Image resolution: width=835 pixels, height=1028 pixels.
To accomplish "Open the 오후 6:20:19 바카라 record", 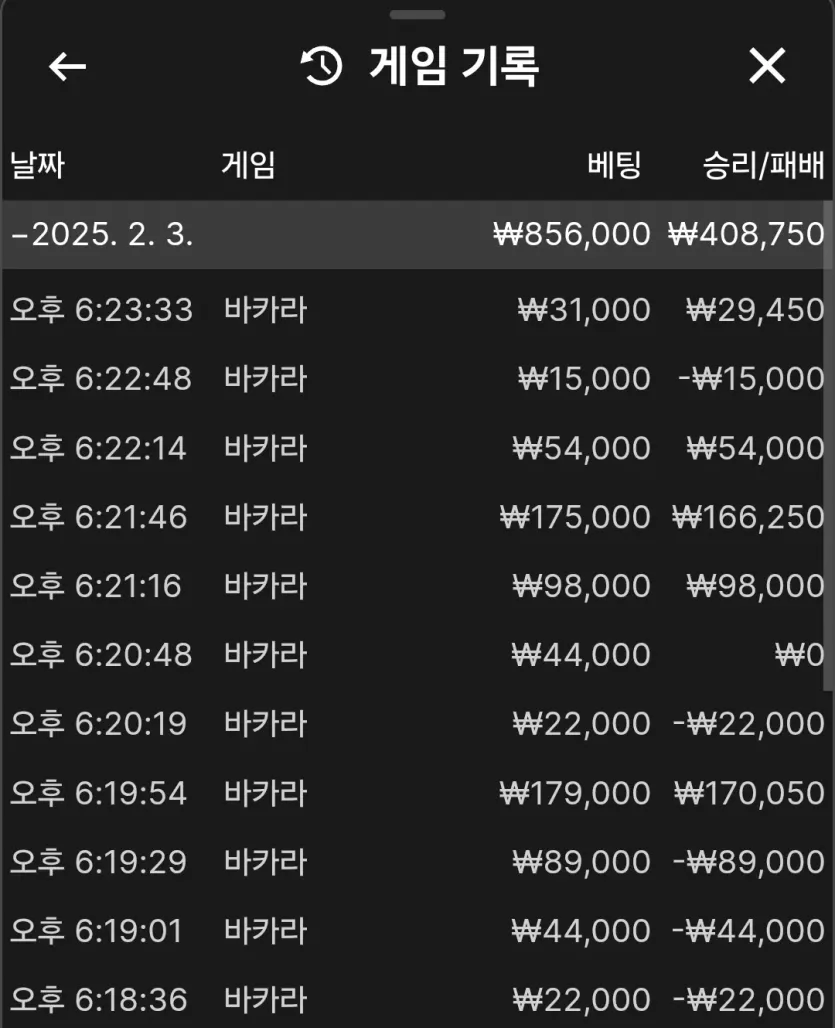I will pos(416,724).
